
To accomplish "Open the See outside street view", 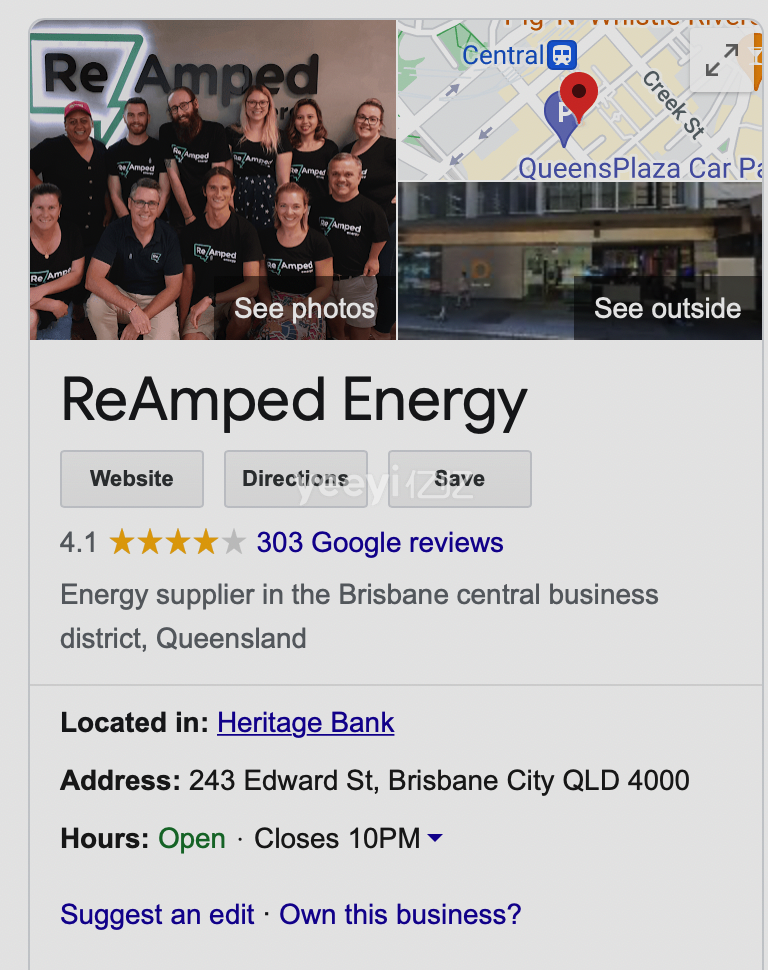I will tap(667, 308).
